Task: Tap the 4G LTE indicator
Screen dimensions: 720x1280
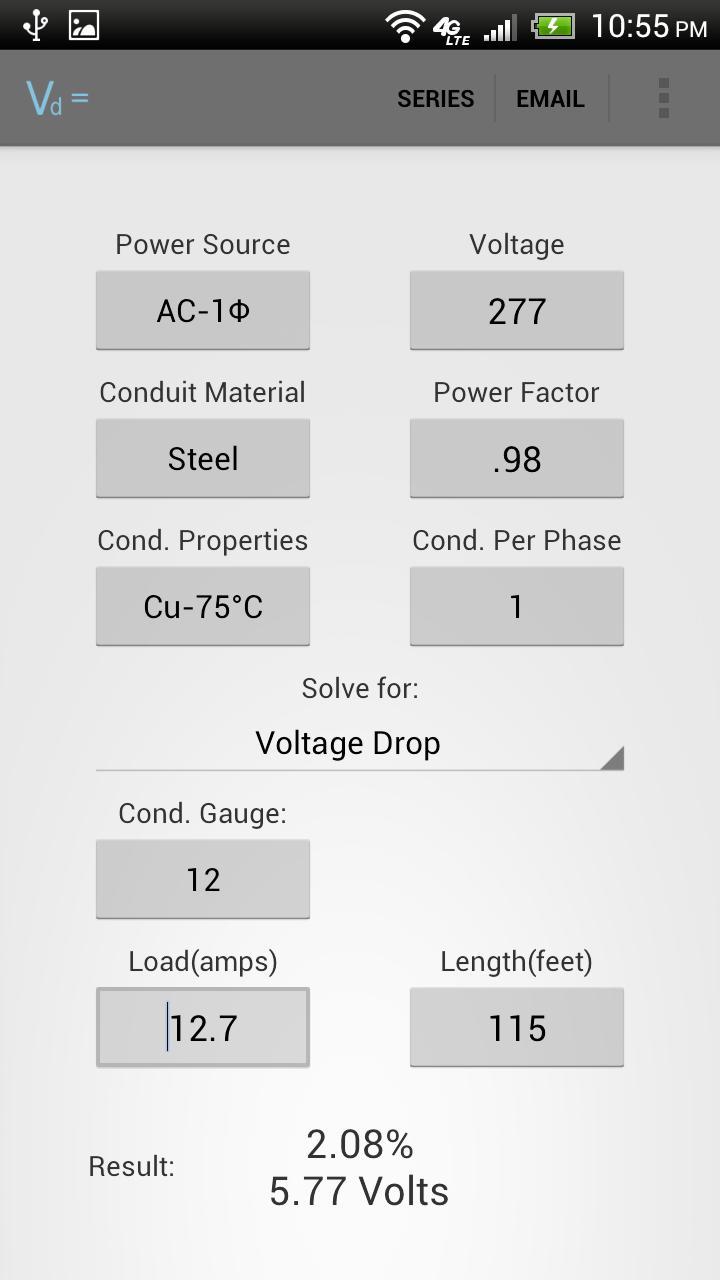Action: click(451, 27)
